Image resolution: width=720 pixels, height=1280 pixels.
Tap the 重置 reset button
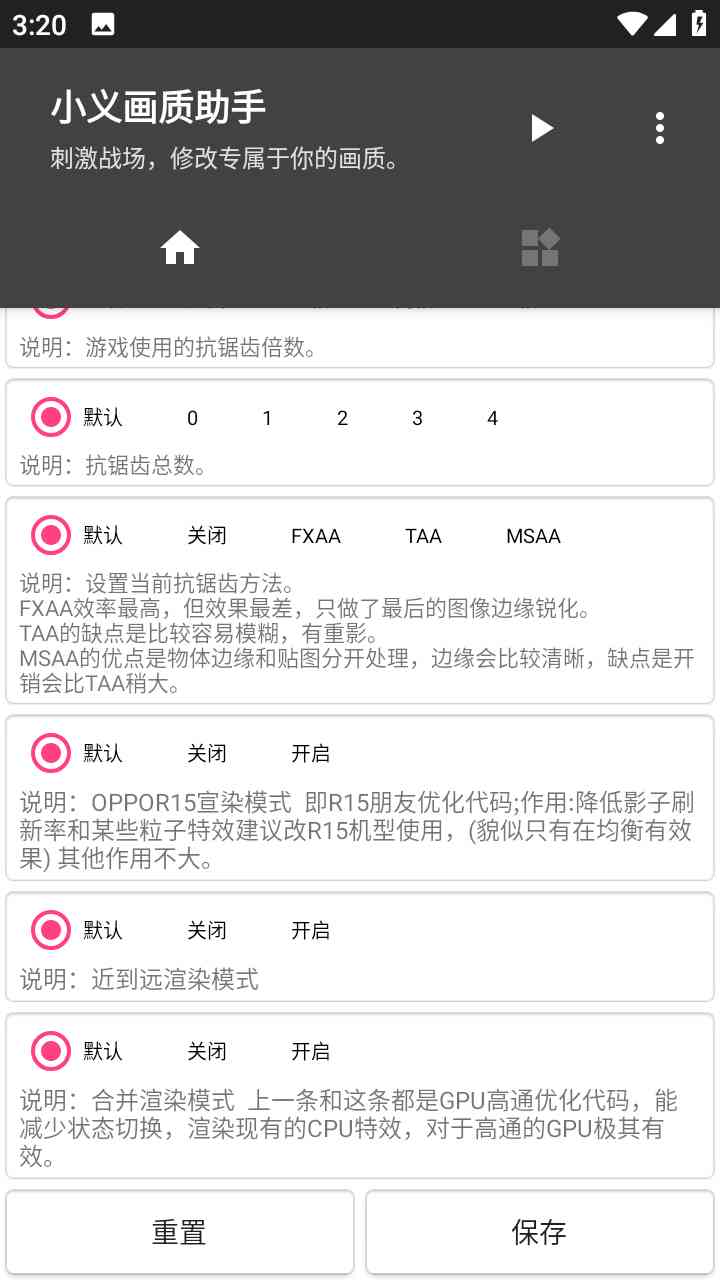pyautogui.click(x=180, y=1232)
